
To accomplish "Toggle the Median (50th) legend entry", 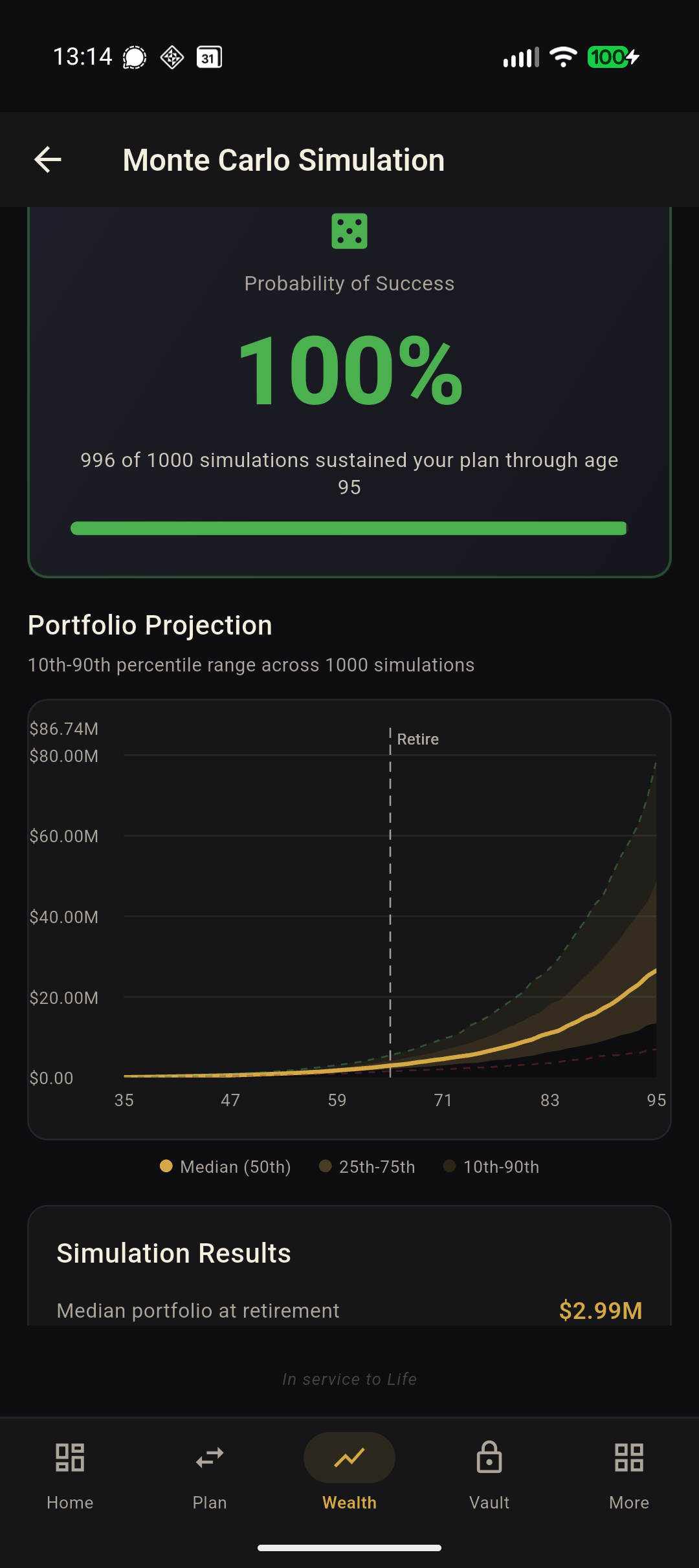I will pos(225,1166).
